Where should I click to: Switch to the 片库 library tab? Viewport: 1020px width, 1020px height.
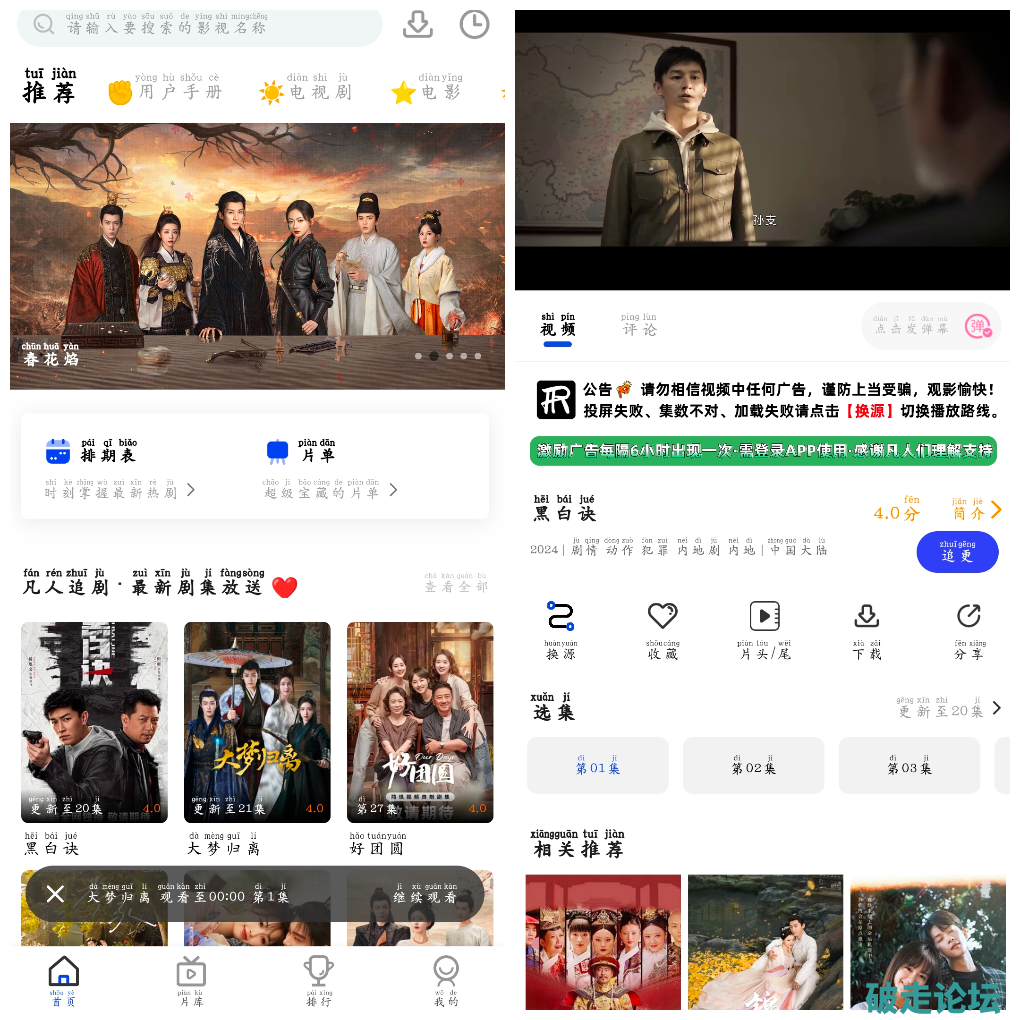(x=190, y=980)
